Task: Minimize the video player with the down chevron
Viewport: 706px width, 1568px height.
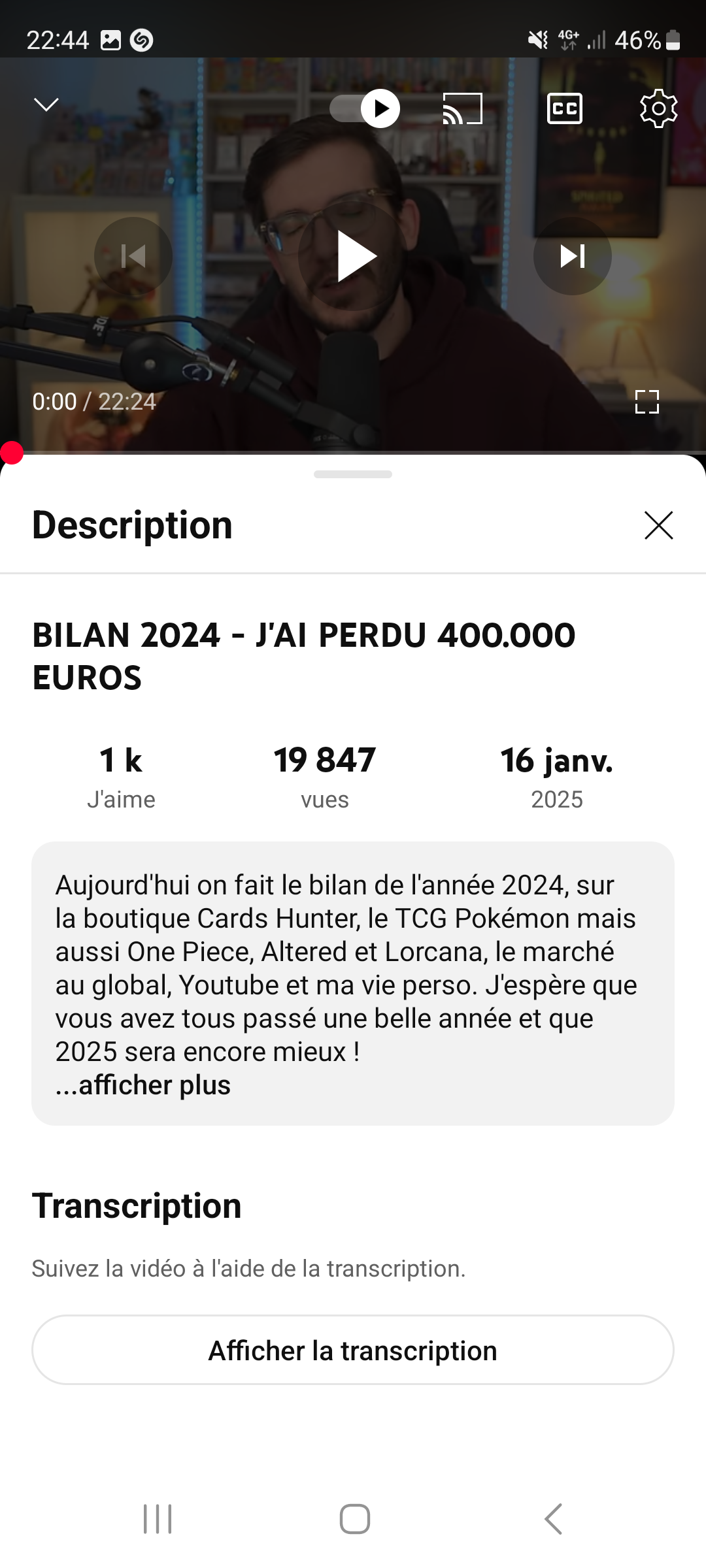Action: tap(46, 105)
